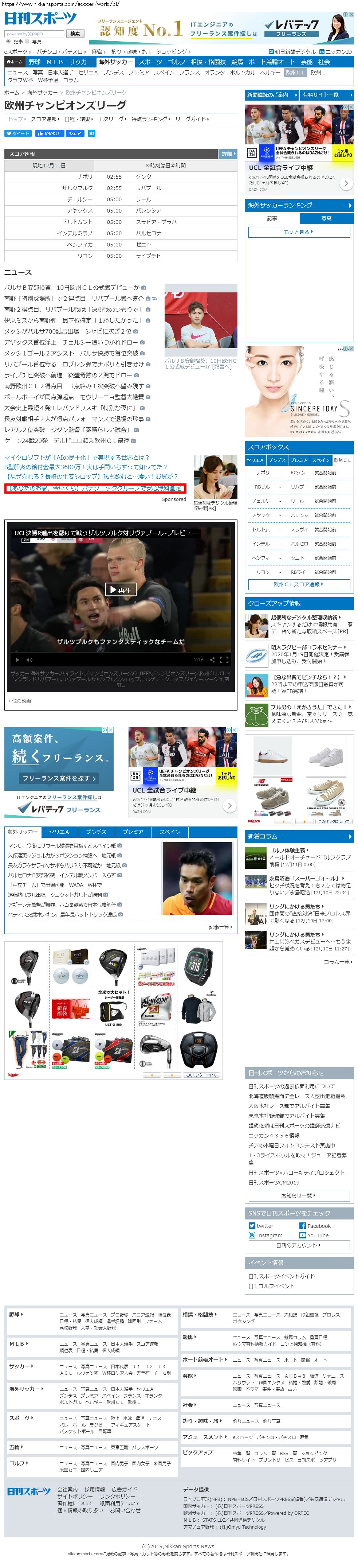Open the 欧州CLスコア速報 button
358x1568 pixels.
pos(298,584)
